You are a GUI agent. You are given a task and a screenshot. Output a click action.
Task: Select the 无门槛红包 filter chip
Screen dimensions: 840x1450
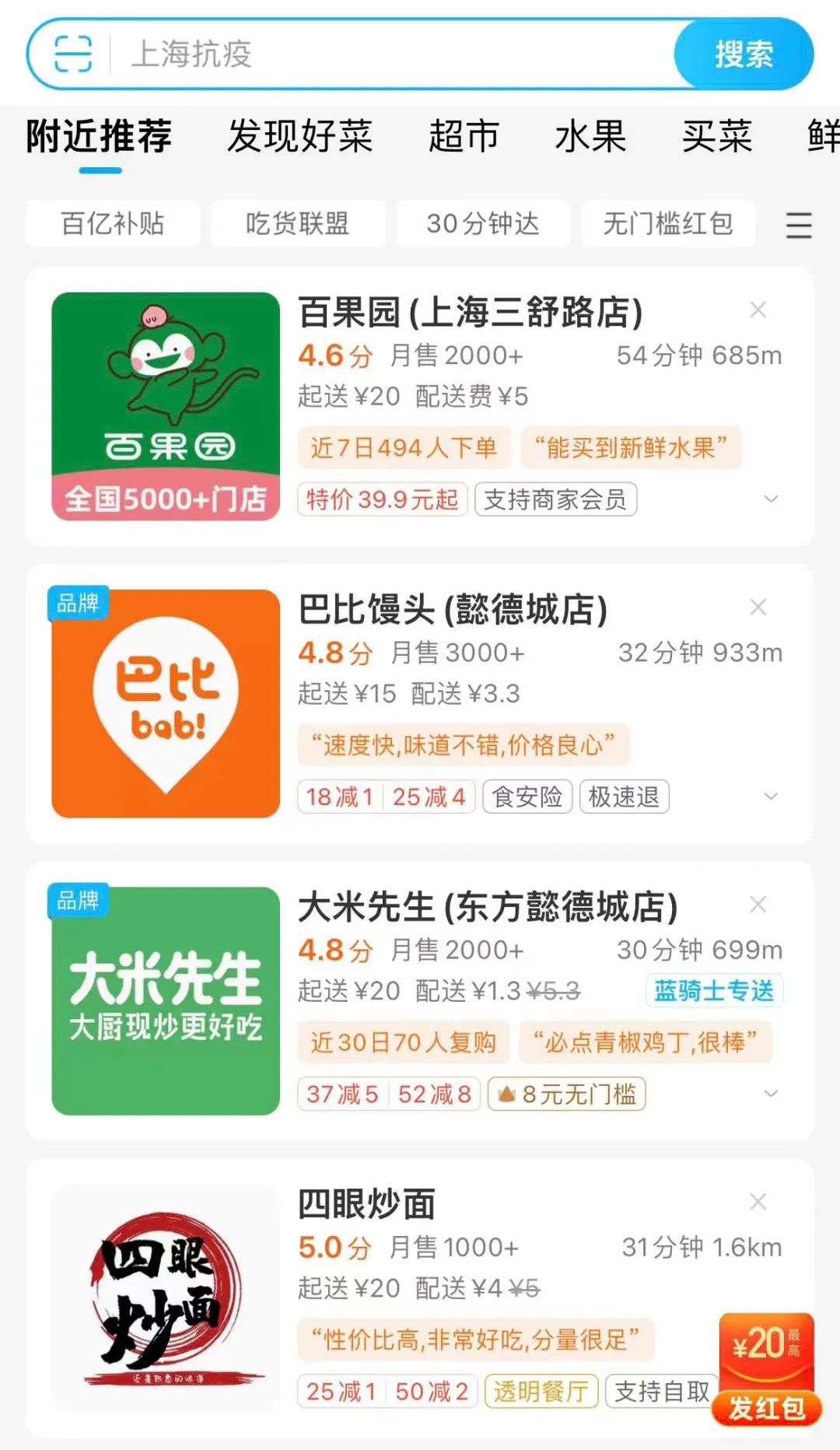tap(668, 224)
